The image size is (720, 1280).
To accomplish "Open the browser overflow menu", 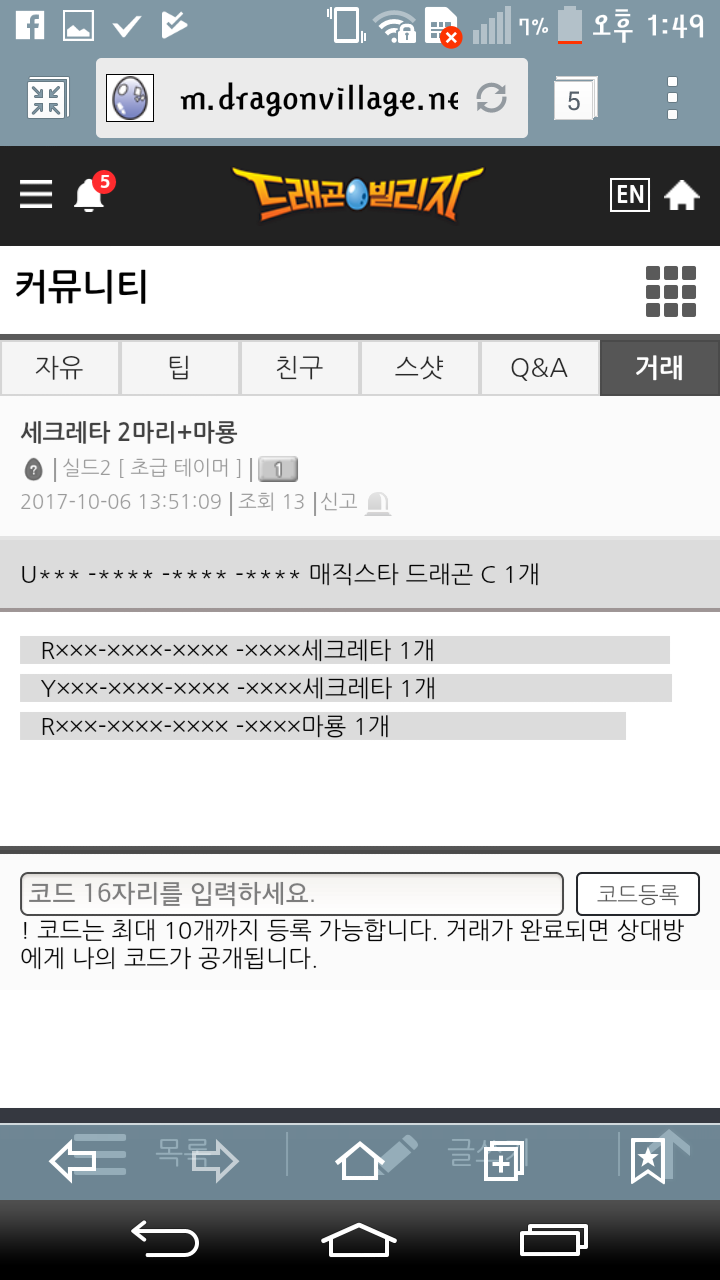I will 672,98.
